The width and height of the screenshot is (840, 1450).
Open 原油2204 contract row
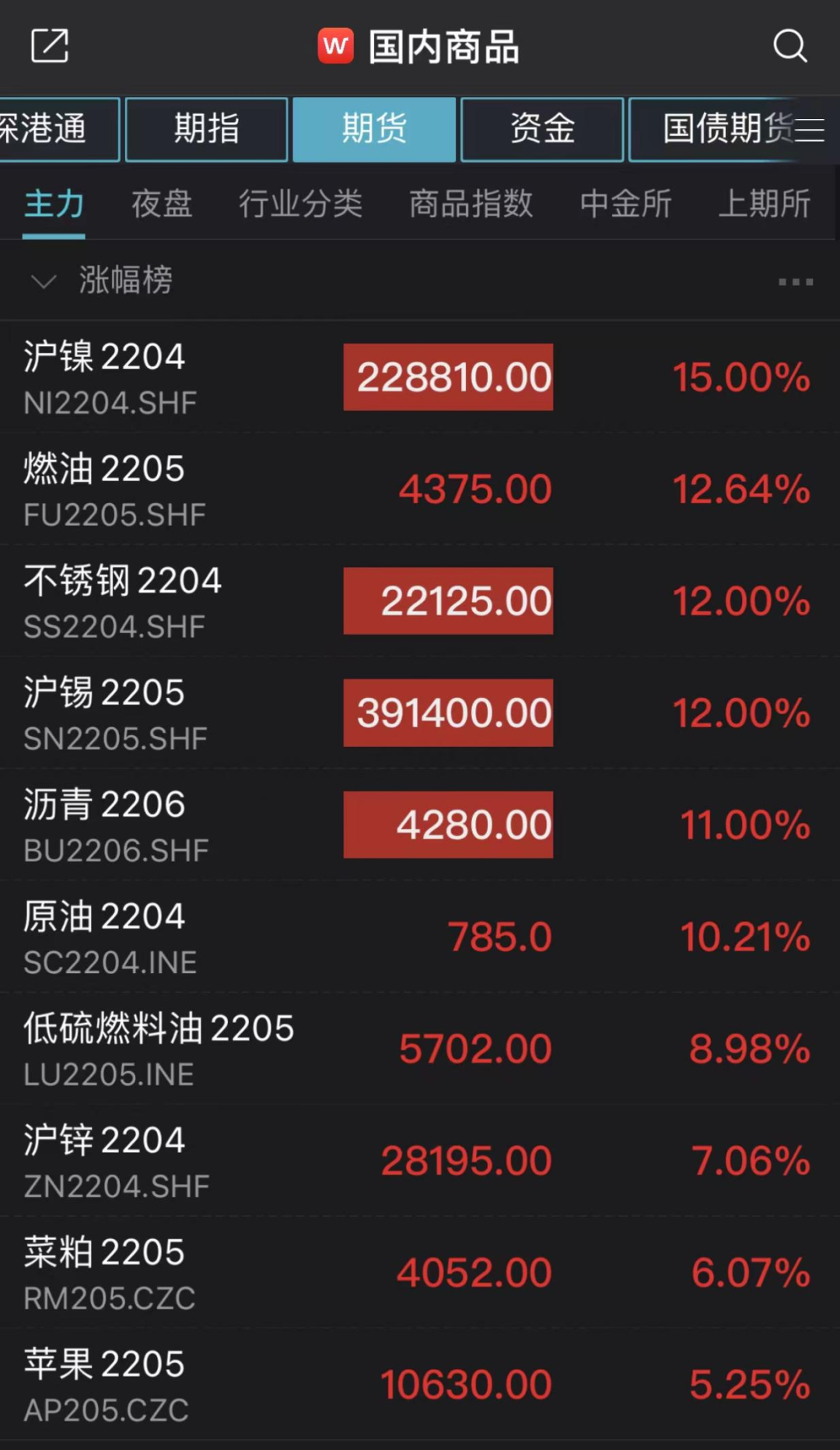[420, 937]
